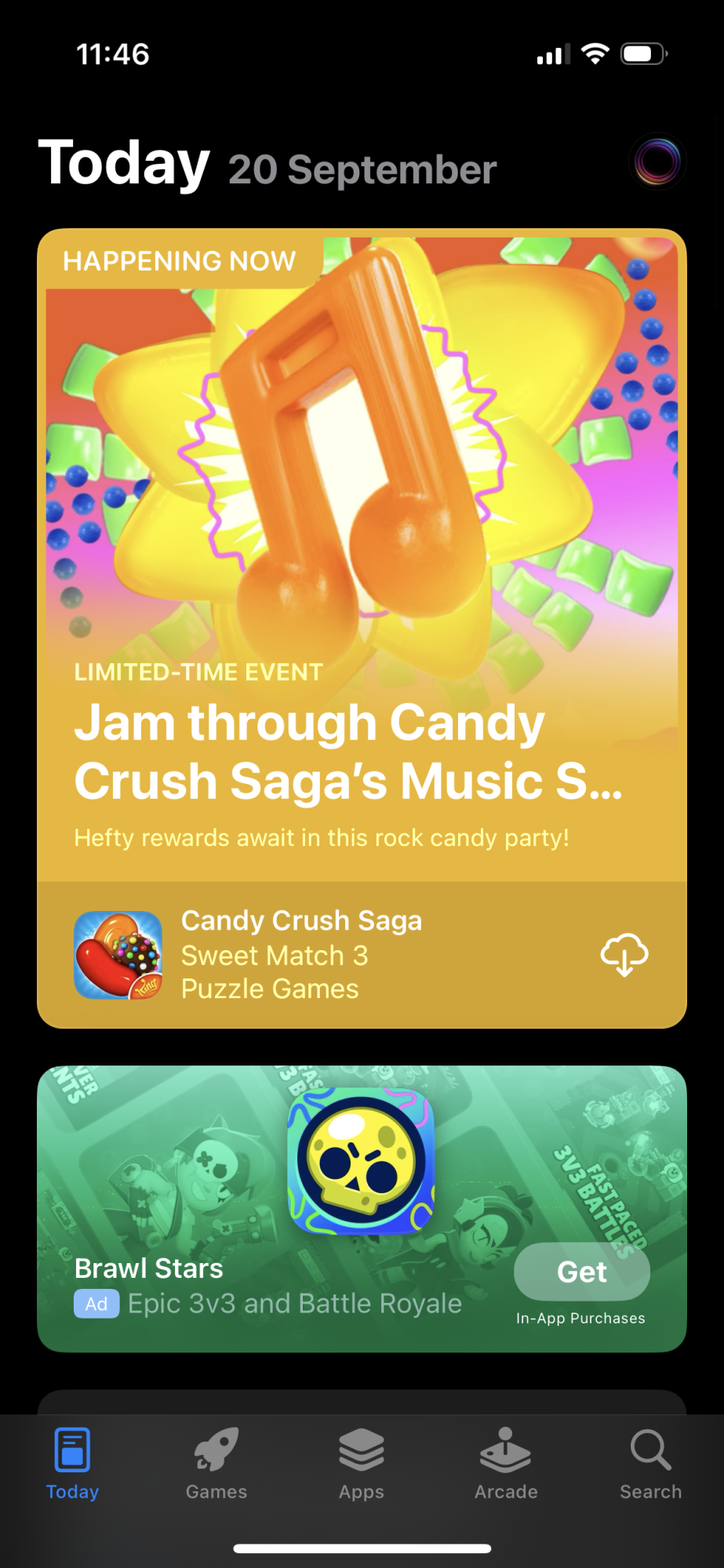This screenshot has height=1568, width=724.
Task: Open the Brawl Stars ad card
Action: coord(362,1208)
